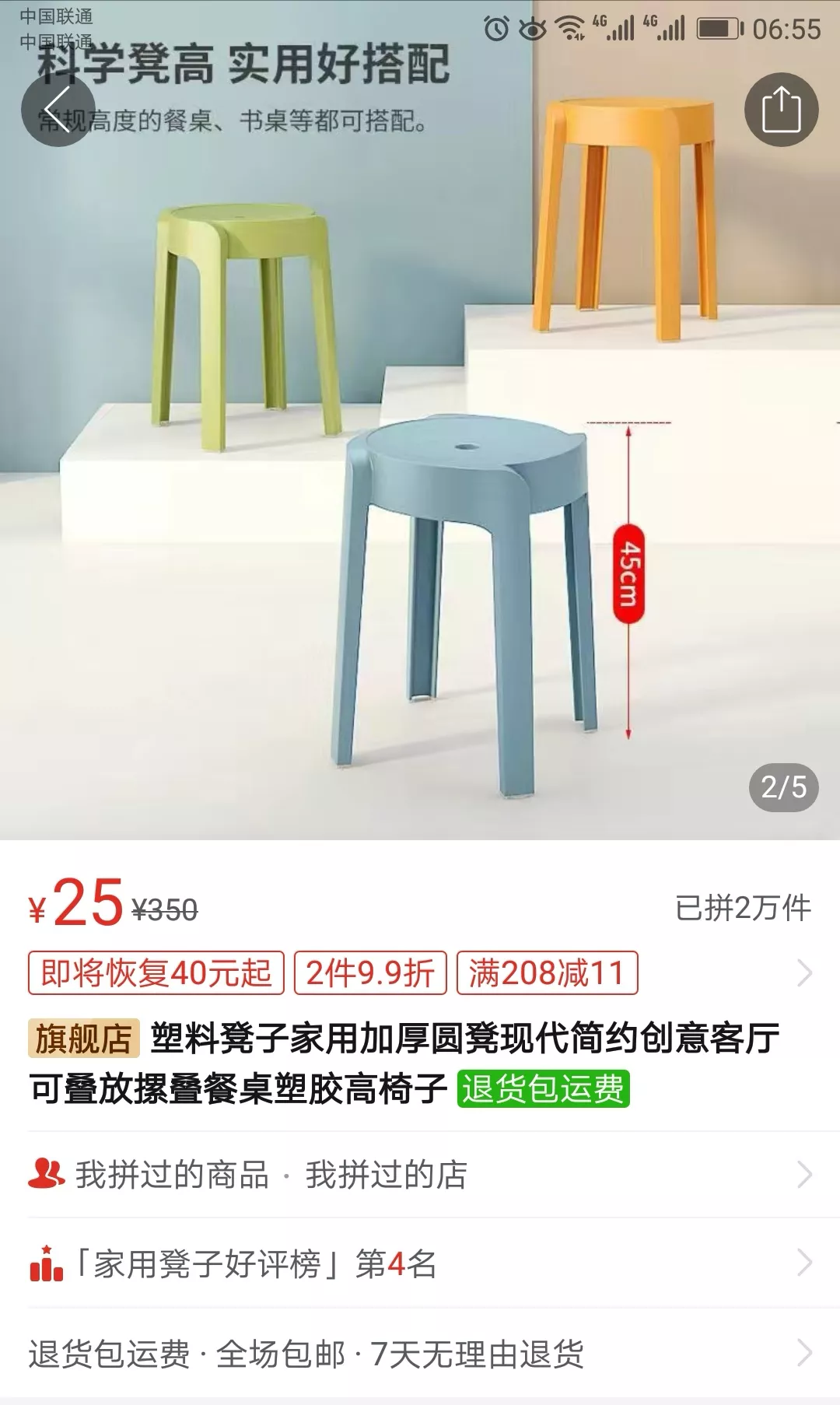Open 我拼过的商品 · 我拼过的店 row

420,1175
